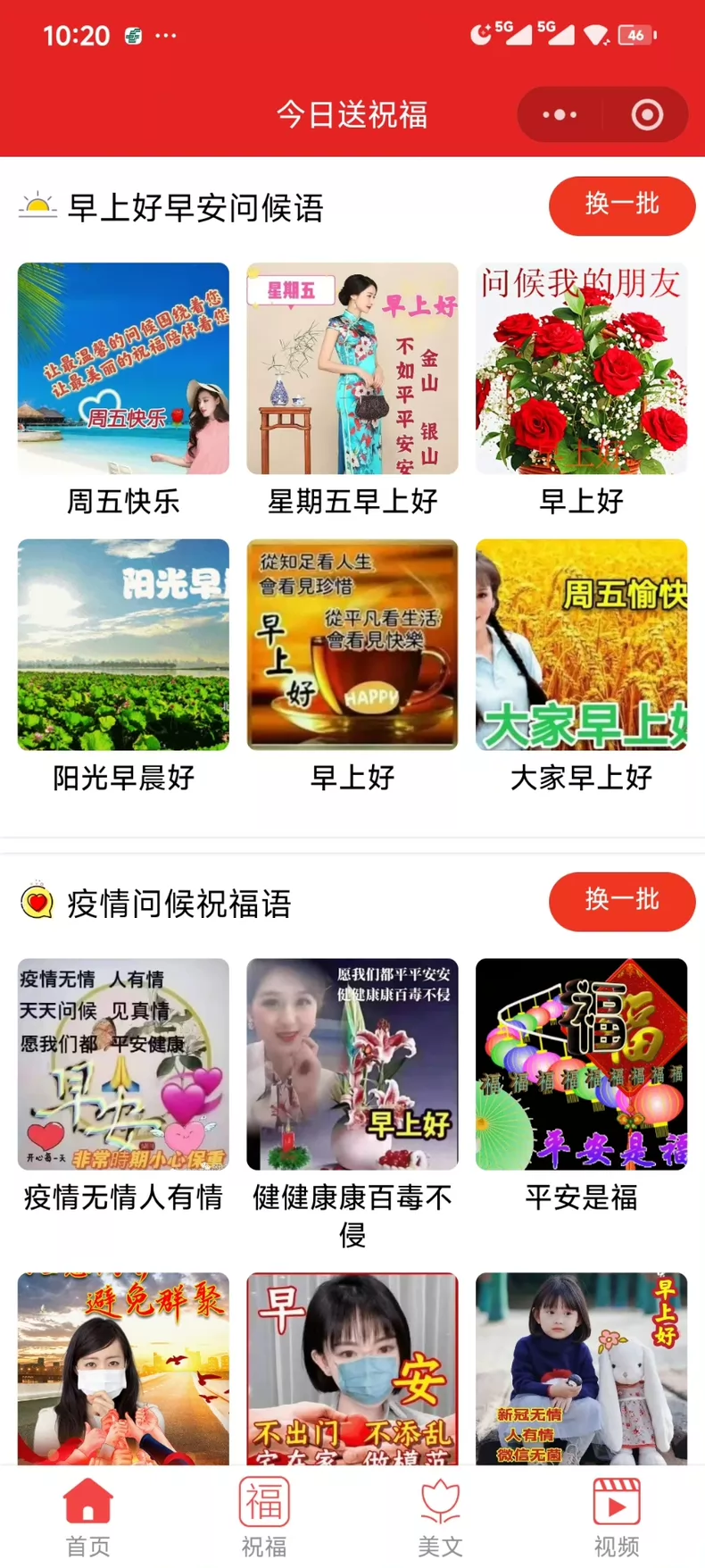705x1568 pixels.
Task: Refresh 疫情问候祝福语 with 换一批
Action: (x=622, y=901)
